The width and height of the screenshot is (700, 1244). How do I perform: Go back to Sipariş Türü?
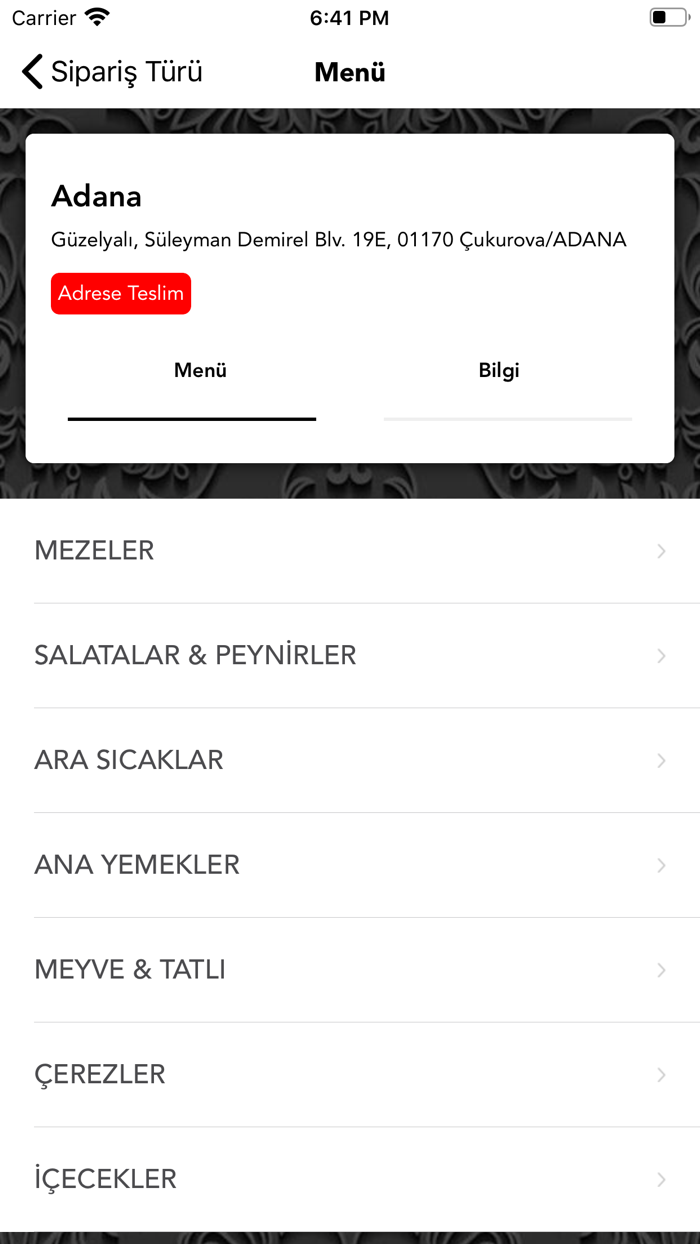(112, 72)
